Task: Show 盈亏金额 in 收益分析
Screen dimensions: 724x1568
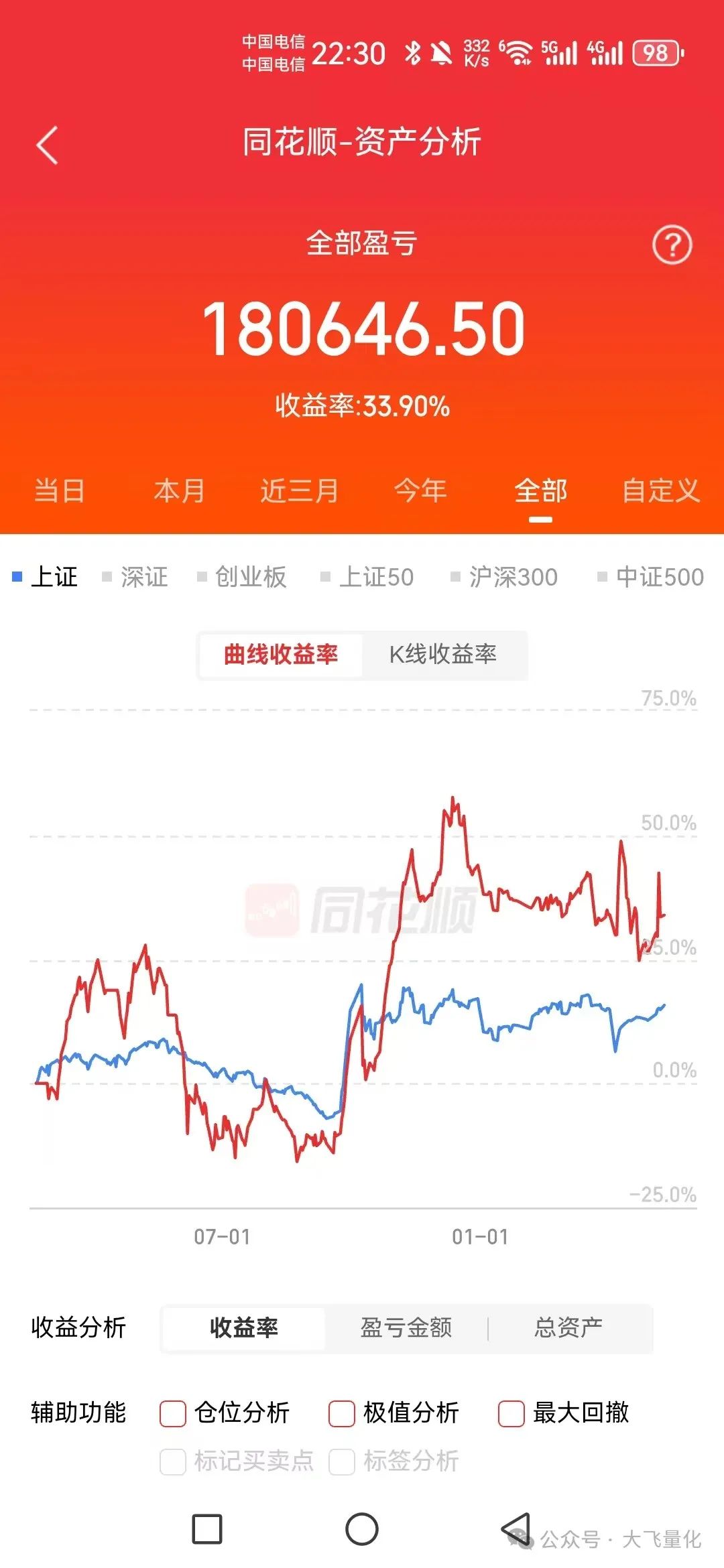Action: click(406, 1327)
